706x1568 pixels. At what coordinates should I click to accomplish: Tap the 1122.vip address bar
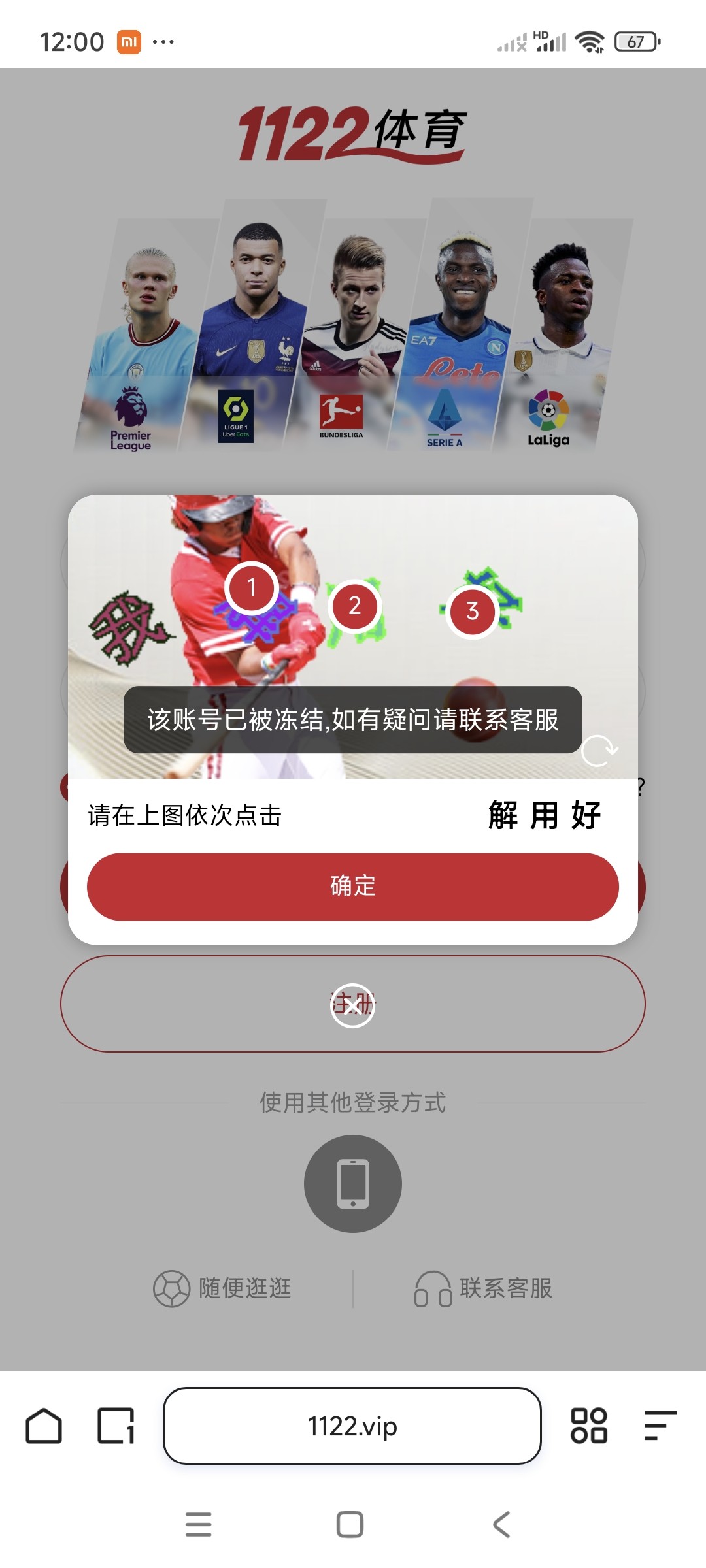coord(352,1426)
